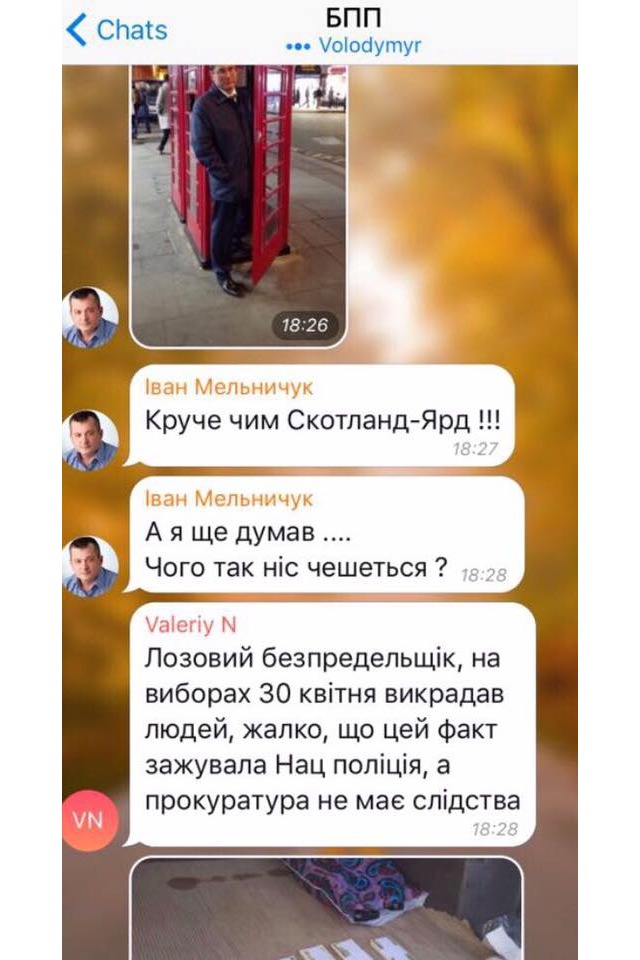The height and width of the screenshot is (960, 640).
Task: Open the Valeriy N avatar with VN initials
Action: coord(91,820)
